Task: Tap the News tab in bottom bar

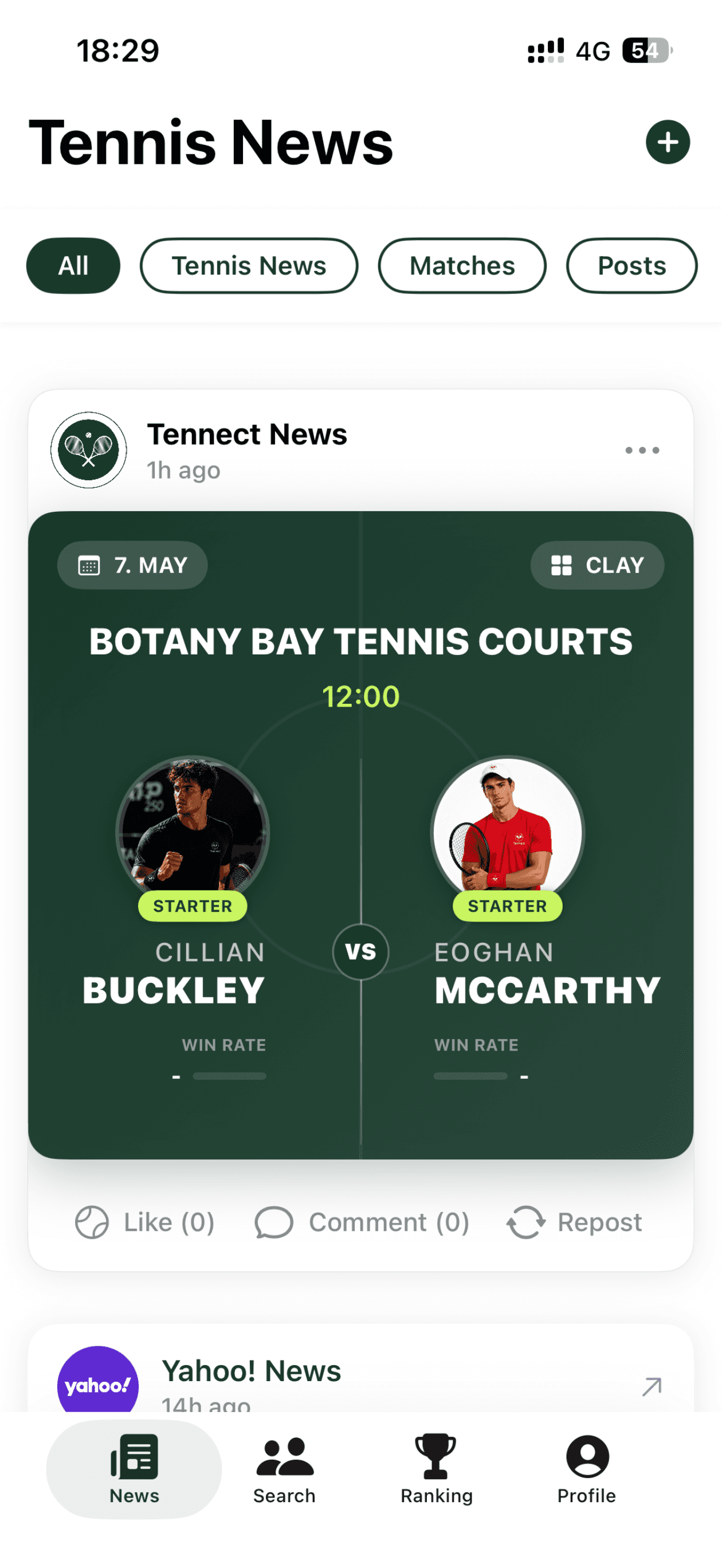Action: point(134,1469)
